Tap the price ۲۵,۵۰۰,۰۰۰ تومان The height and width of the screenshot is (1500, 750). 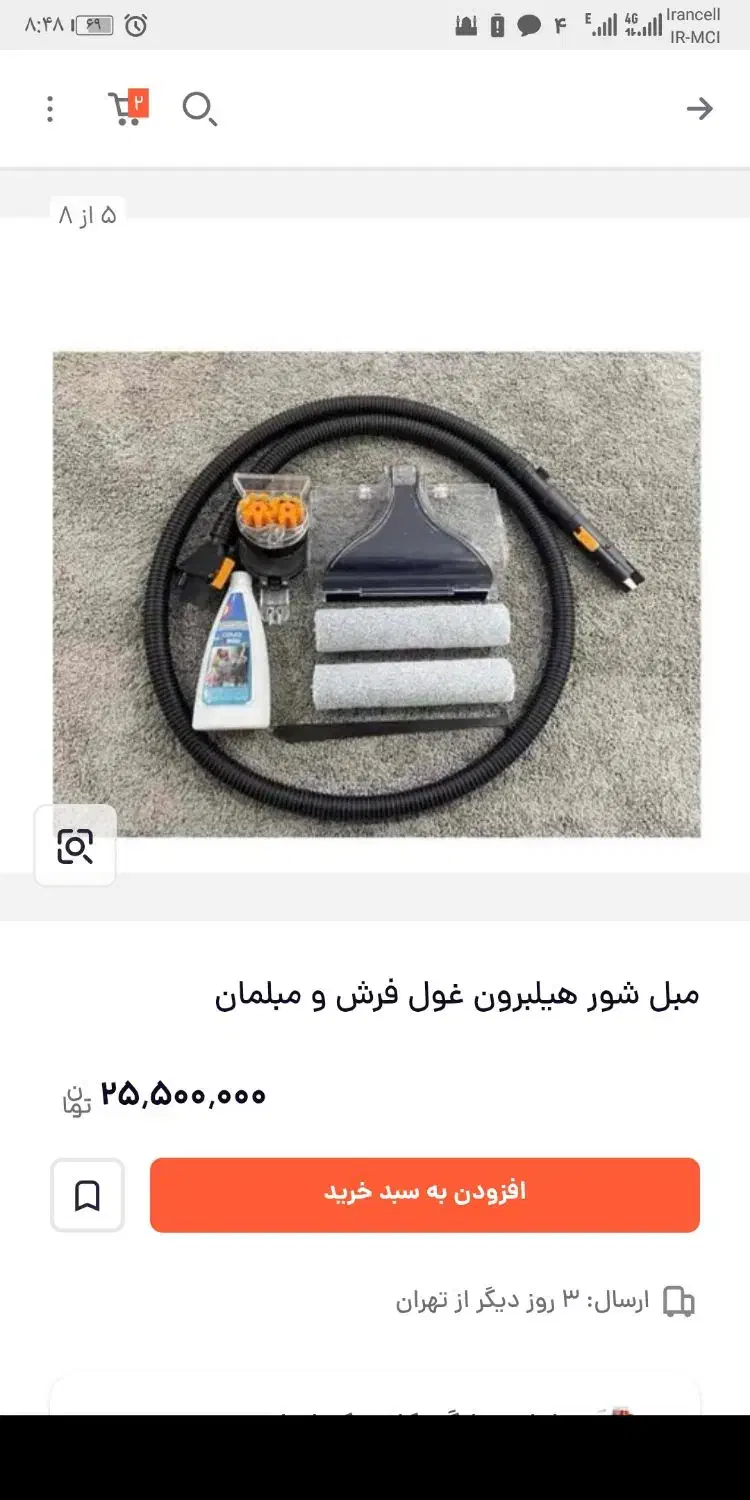(160, 1094)
